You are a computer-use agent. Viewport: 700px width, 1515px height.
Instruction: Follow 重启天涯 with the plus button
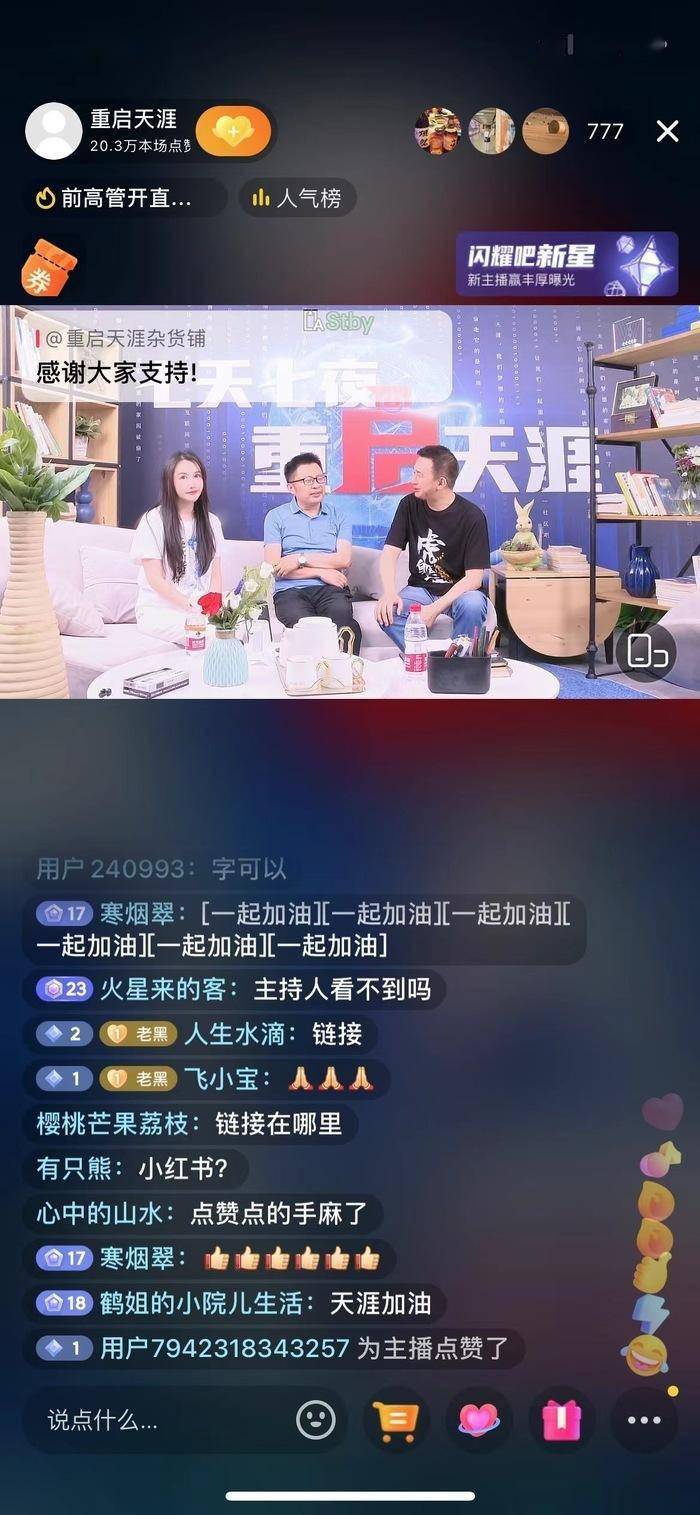pyautogui.click(x=233, y=131)
